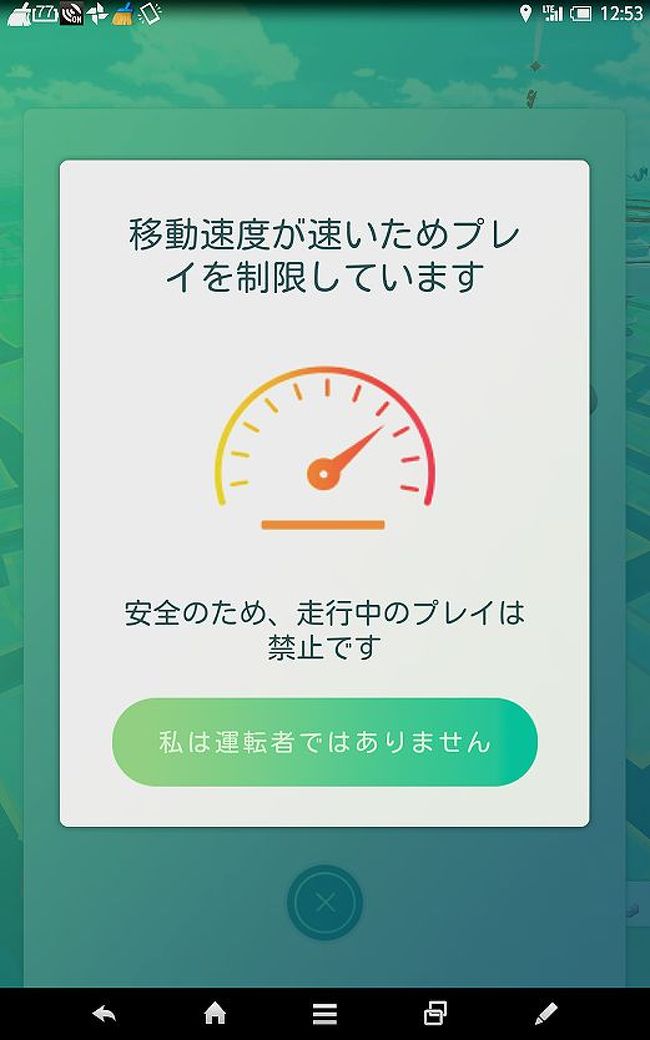Open the system menu icon

coord(324,1014)
